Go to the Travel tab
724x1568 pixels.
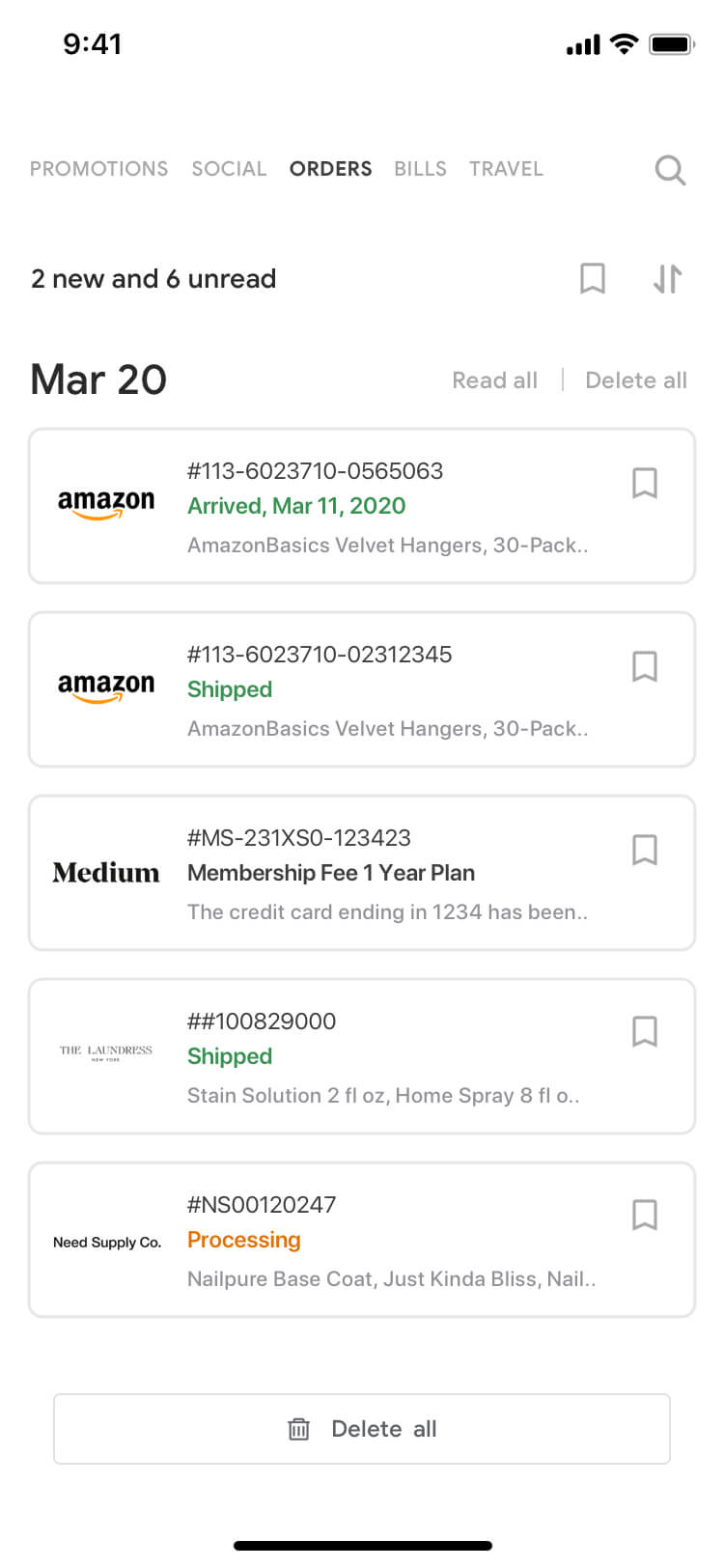click(506, 169)
